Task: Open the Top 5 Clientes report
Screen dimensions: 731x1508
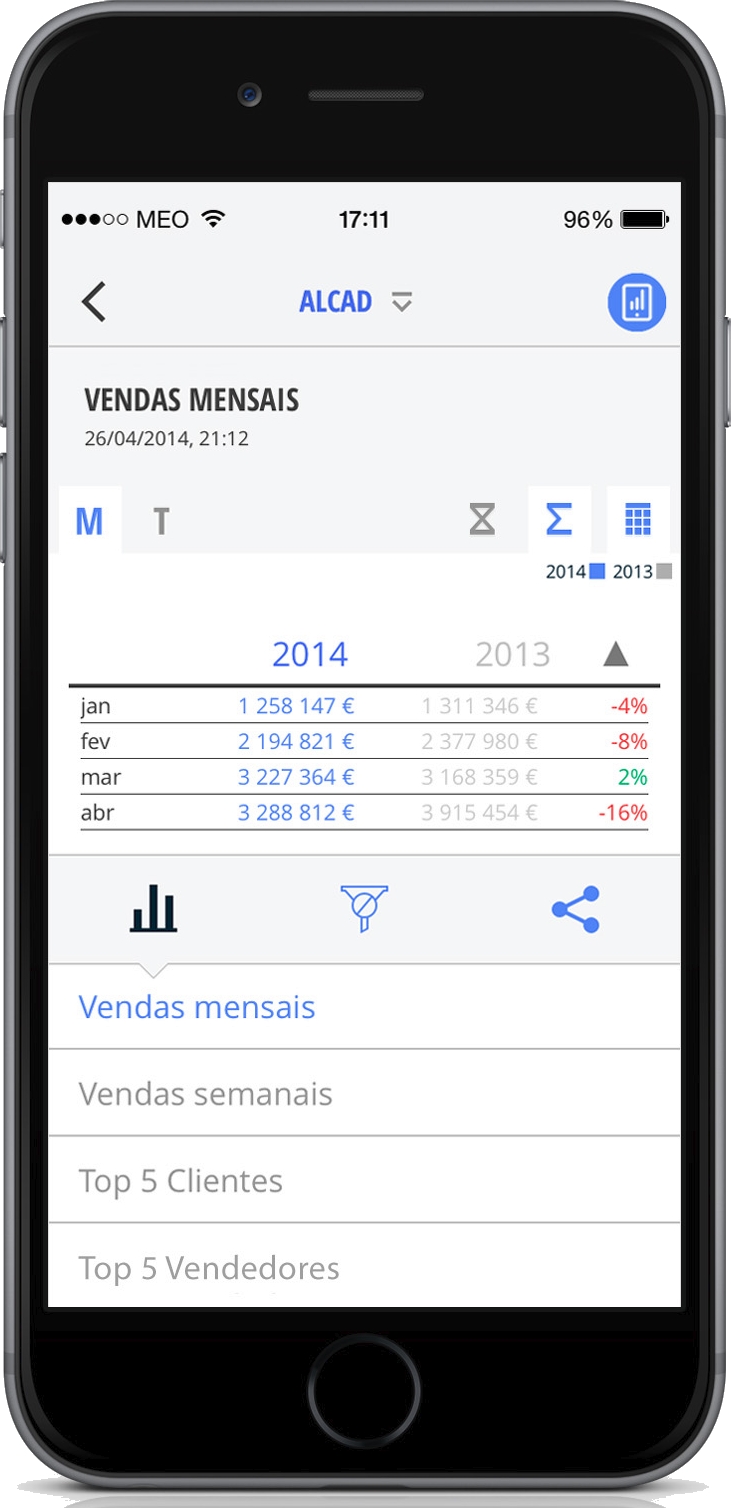Action: (181, 1181)
